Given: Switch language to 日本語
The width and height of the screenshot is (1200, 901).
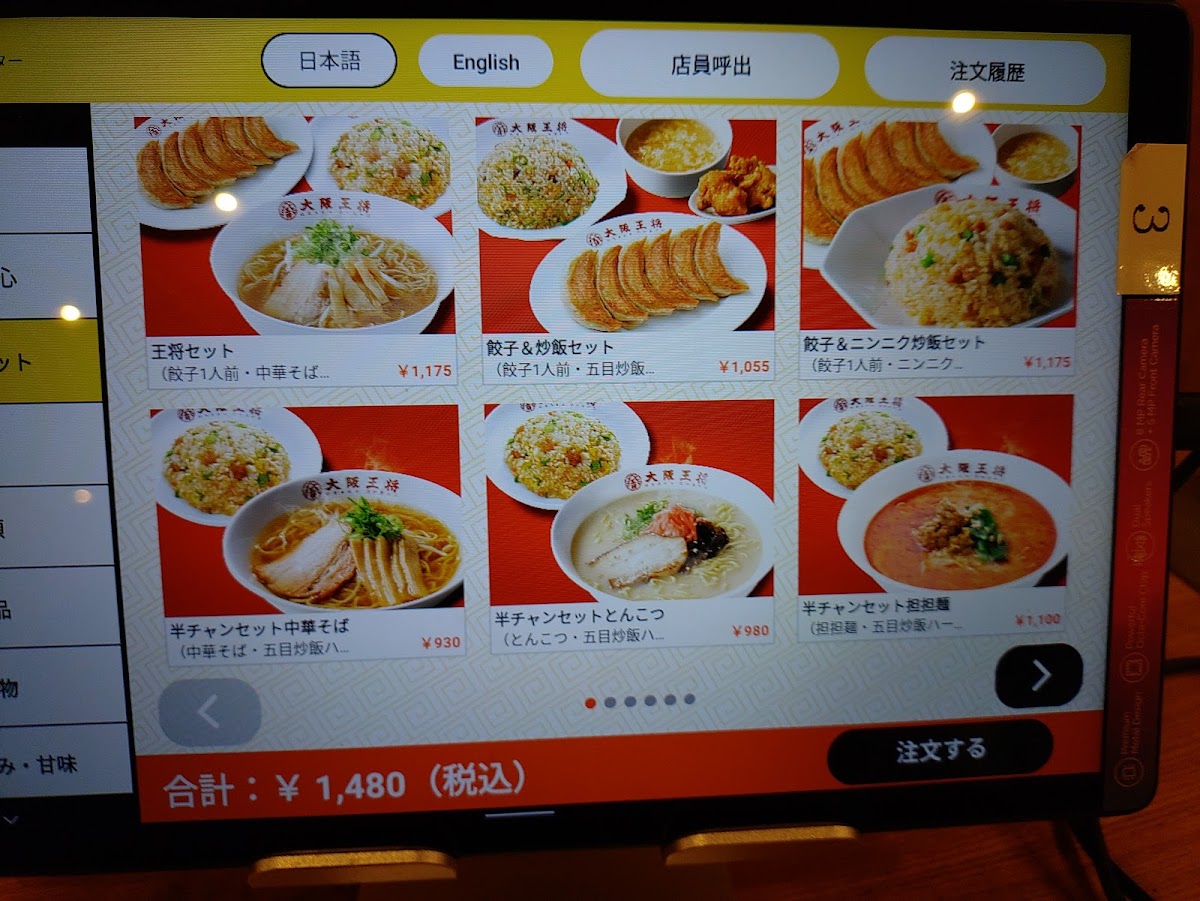Looking at the screenshot, I should (x=329, y=61).
